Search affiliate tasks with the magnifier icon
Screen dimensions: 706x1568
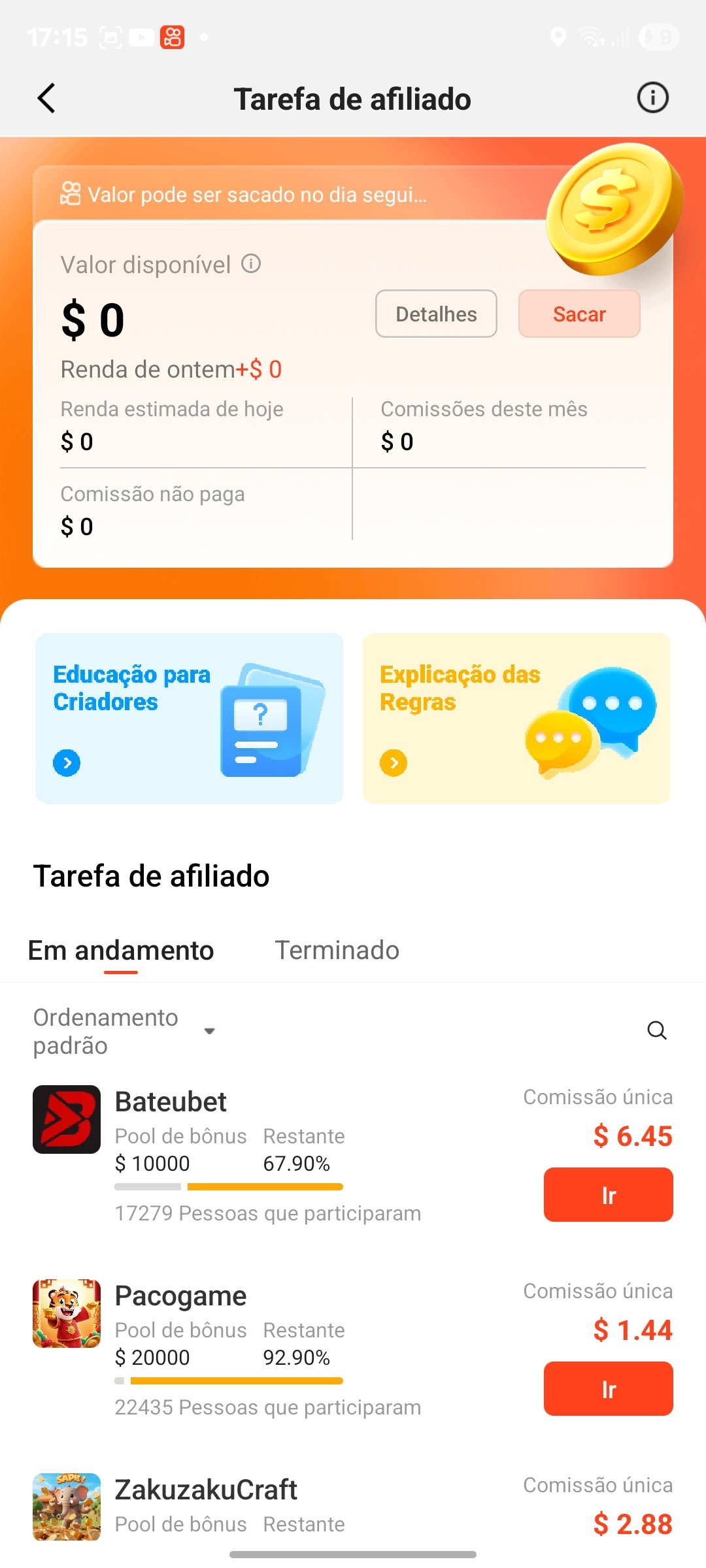click(x=656, y=1031)
